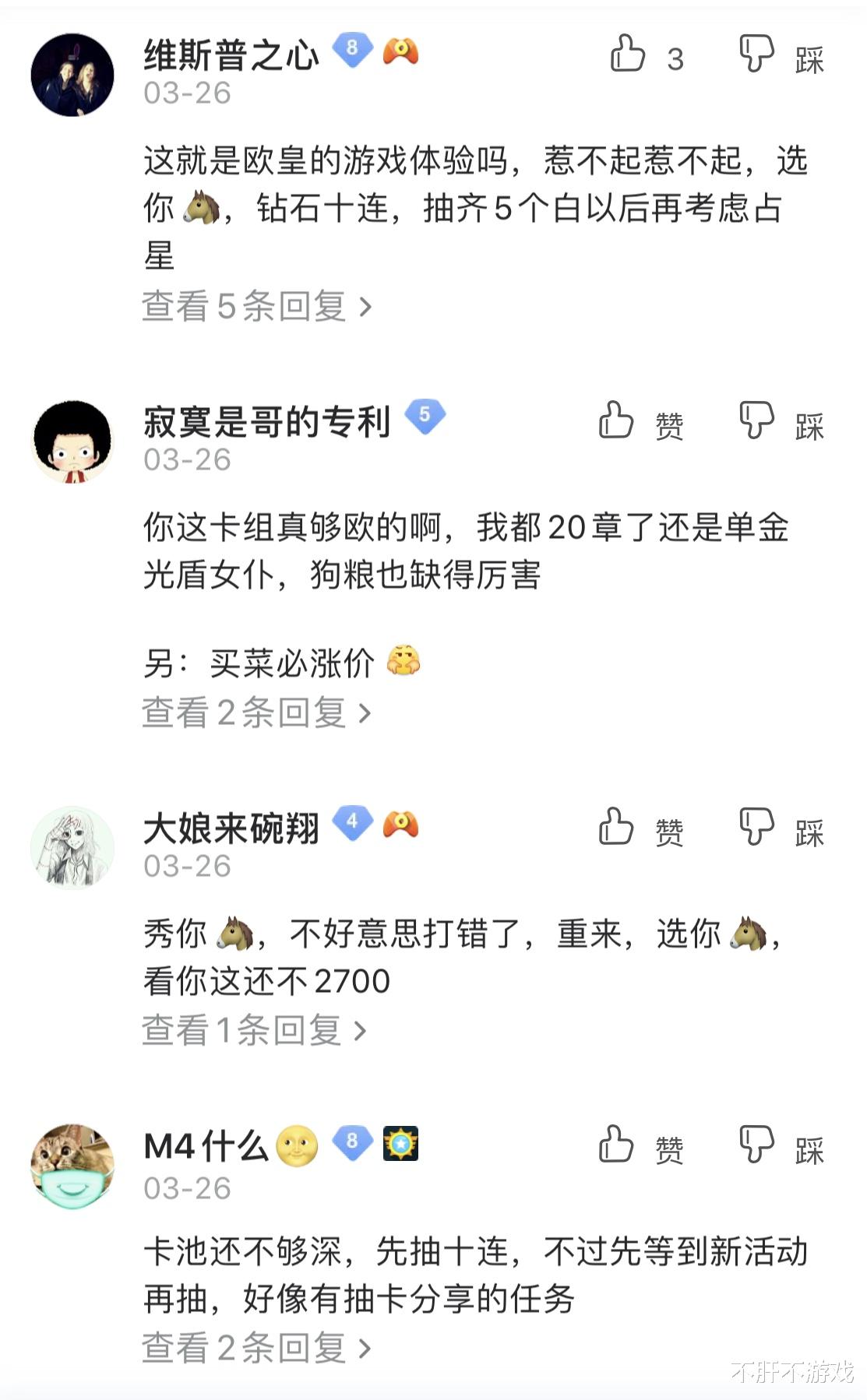Open 寂寞是哥的专利's avatar

pos(74,438)
